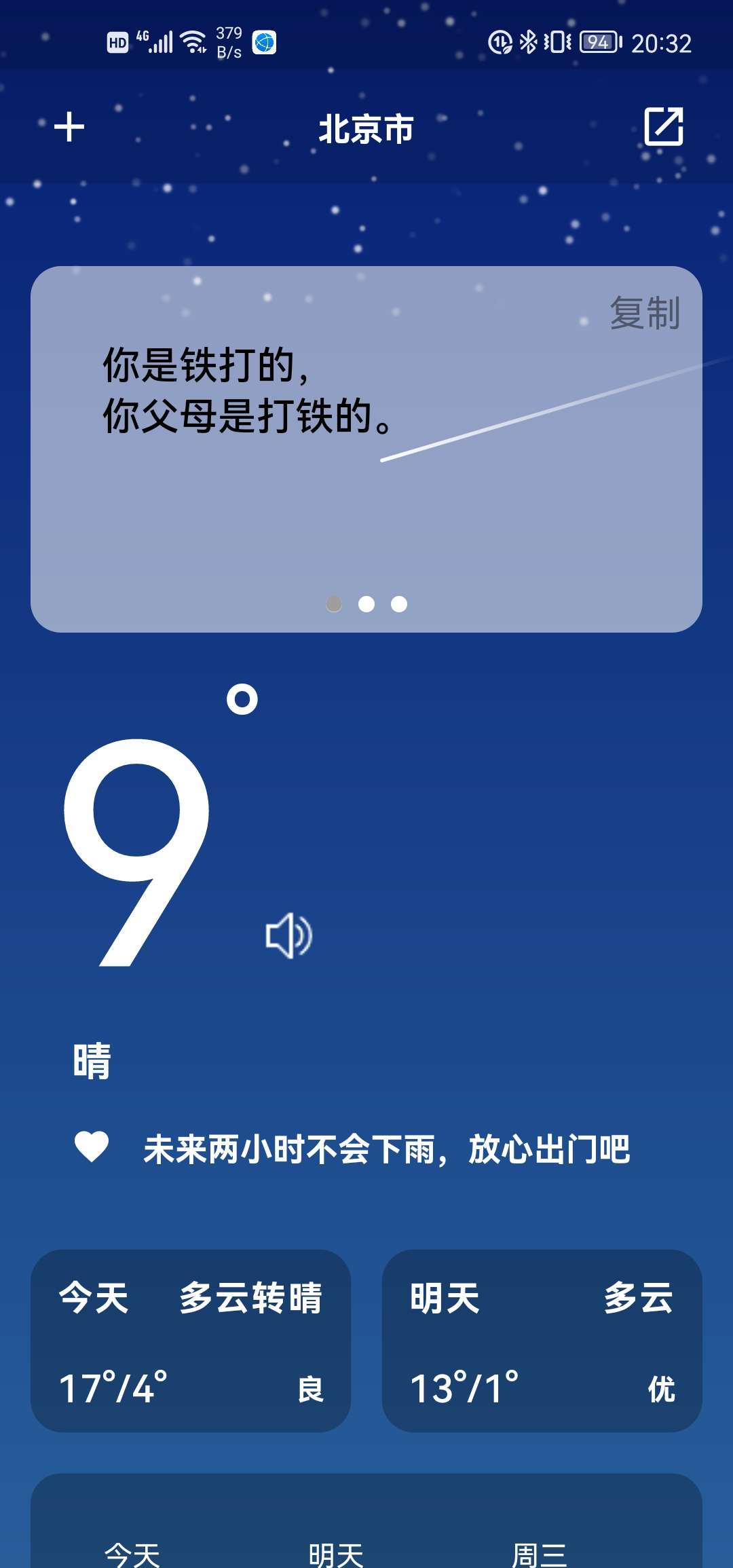Tap 北京市 to expand the city selector
The image size is (733, 1568).
point(365,130)
